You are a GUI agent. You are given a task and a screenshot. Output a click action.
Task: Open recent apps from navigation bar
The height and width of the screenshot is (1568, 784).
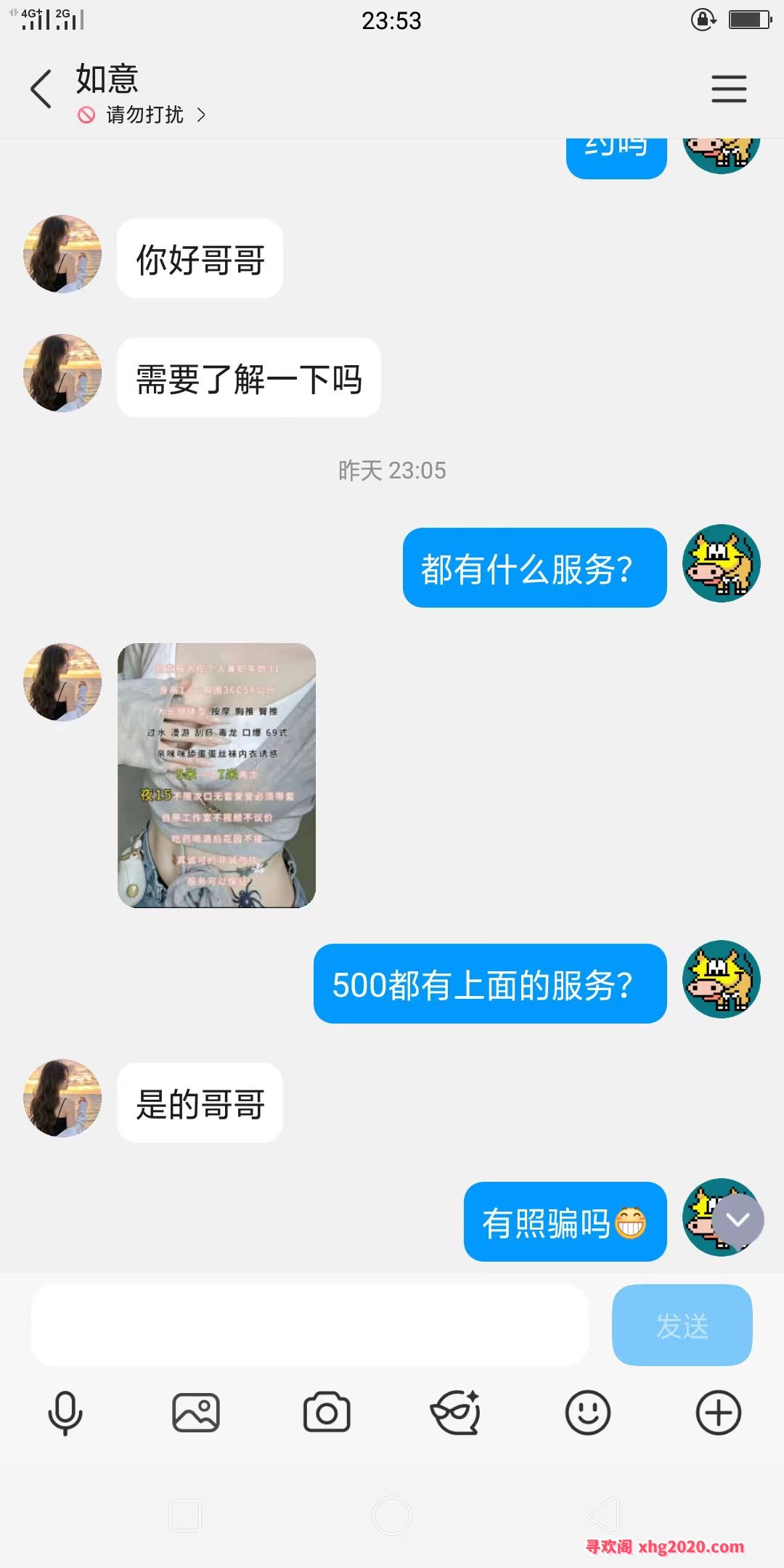point(185,1516)
